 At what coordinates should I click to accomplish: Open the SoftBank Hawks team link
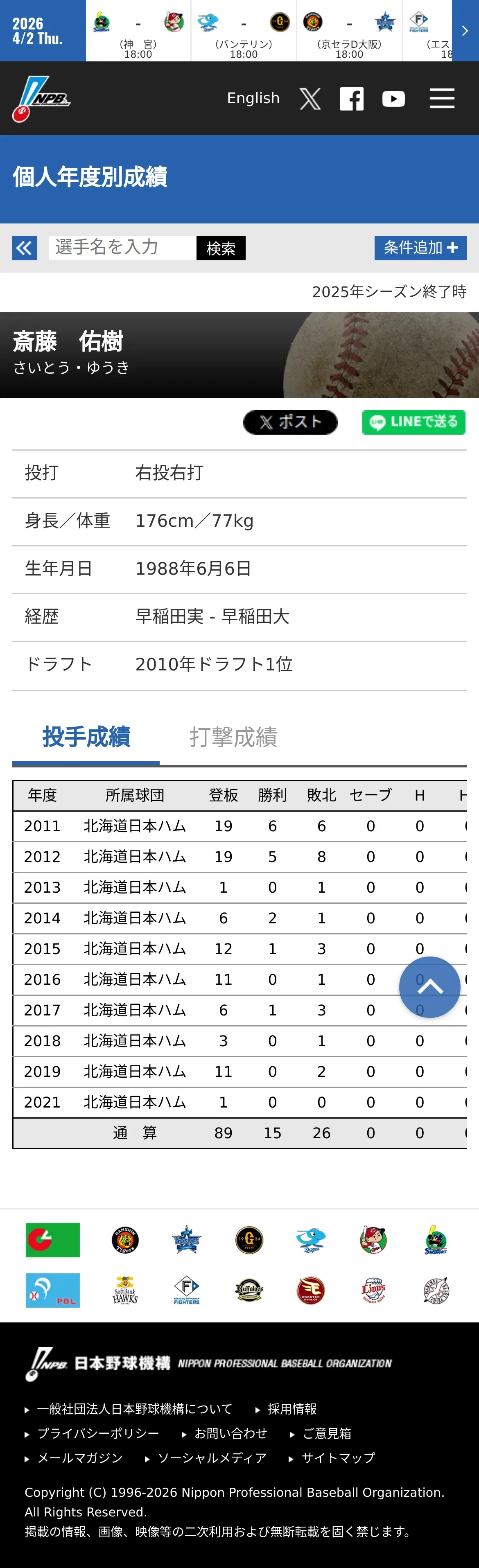[125, 1290]
